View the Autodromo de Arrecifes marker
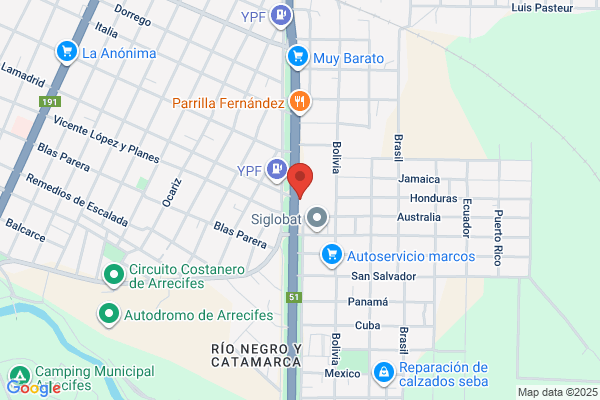This screenshot has height=400, width=600. (x=110, y=315)
